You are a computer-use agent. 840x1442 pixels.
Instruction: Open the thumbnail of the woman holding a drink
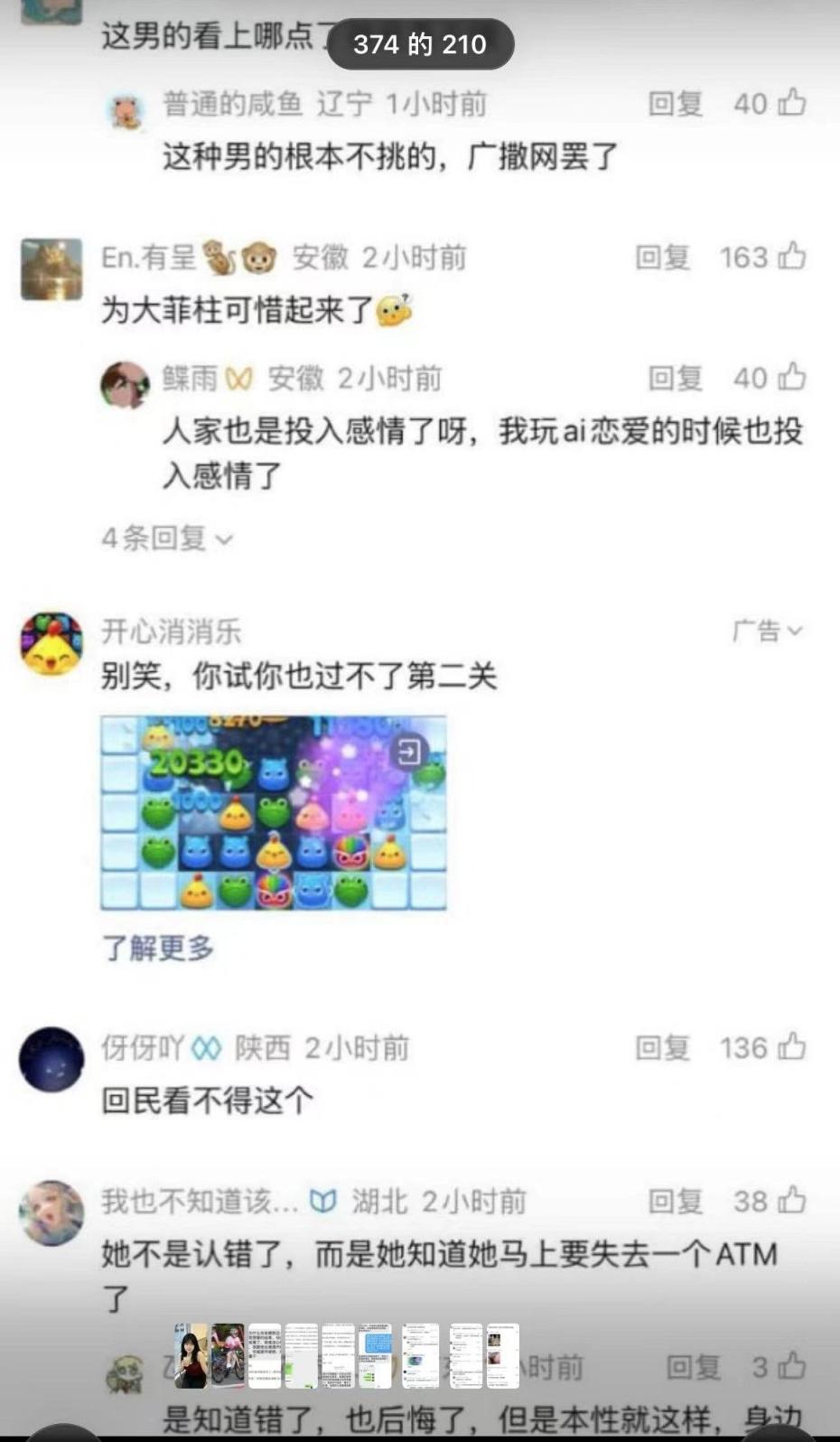191,1355
